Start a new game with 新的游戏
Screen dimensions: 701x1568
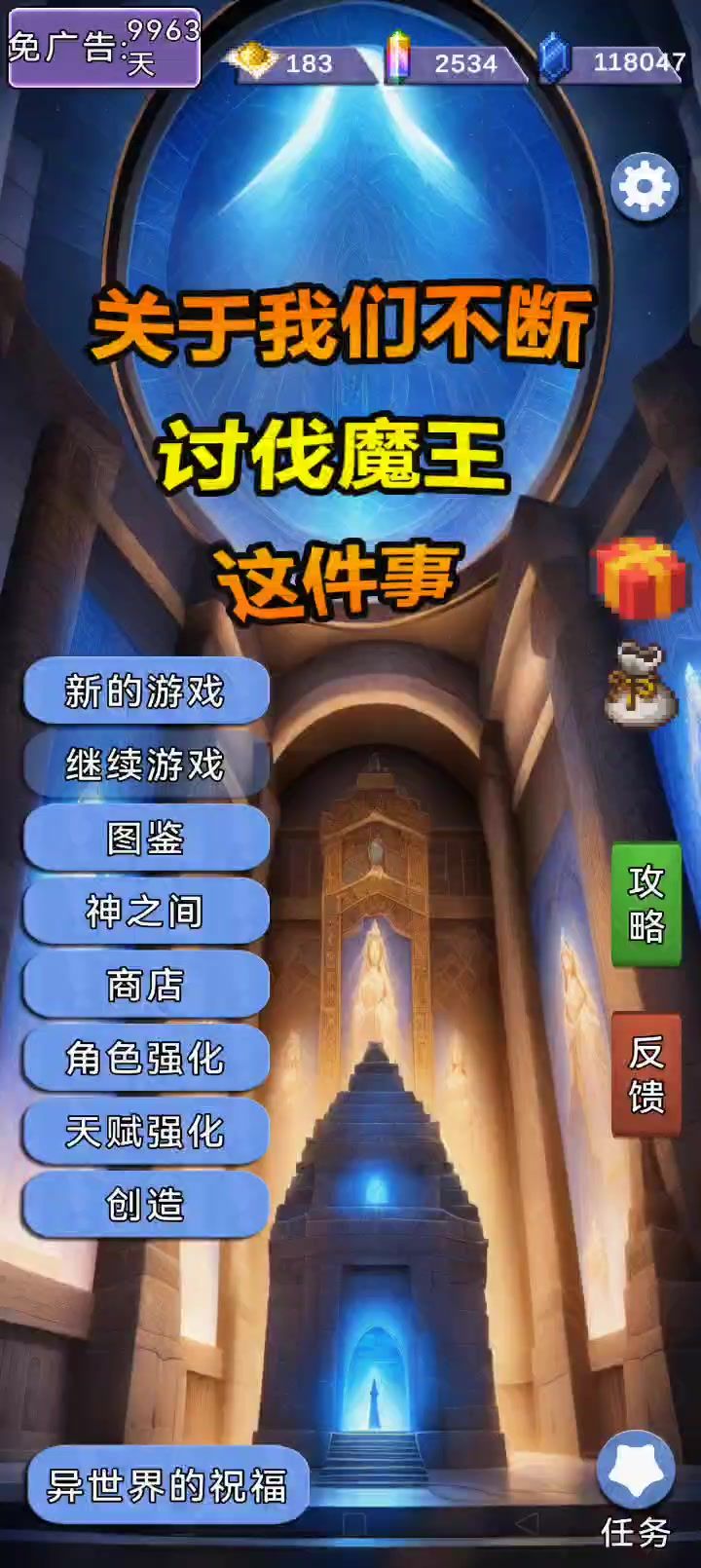coord(146,691)
